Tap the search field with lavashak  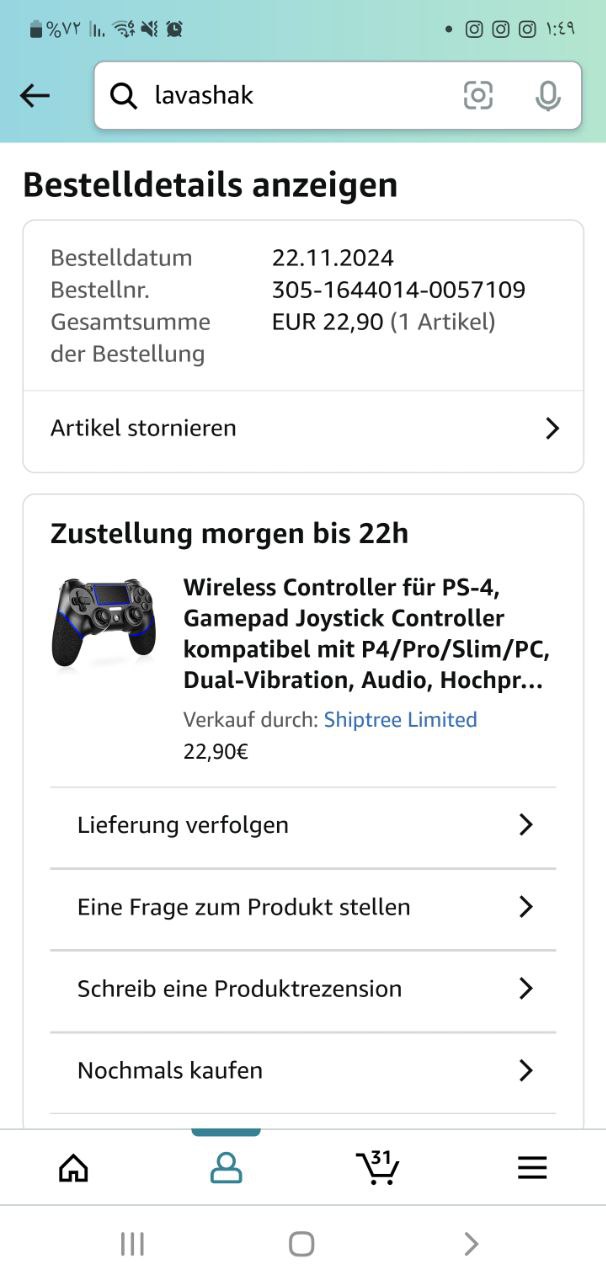tap(290, 95)
